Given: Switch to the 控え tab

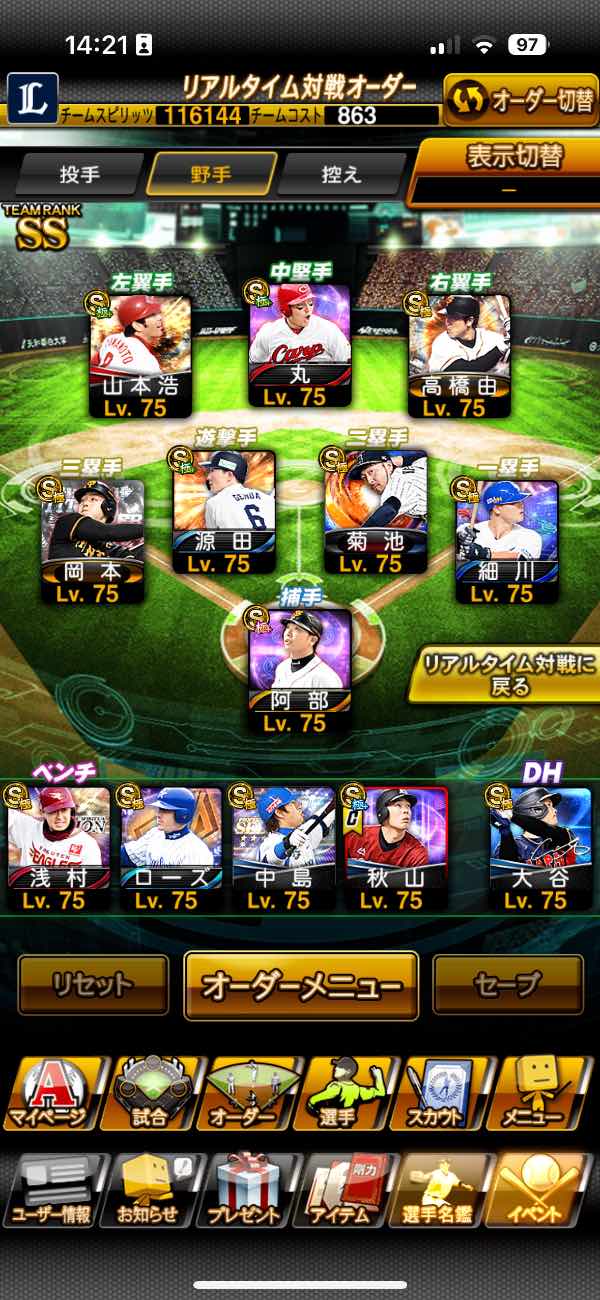Looking at the screenshot, I should (x=340, y=174).
